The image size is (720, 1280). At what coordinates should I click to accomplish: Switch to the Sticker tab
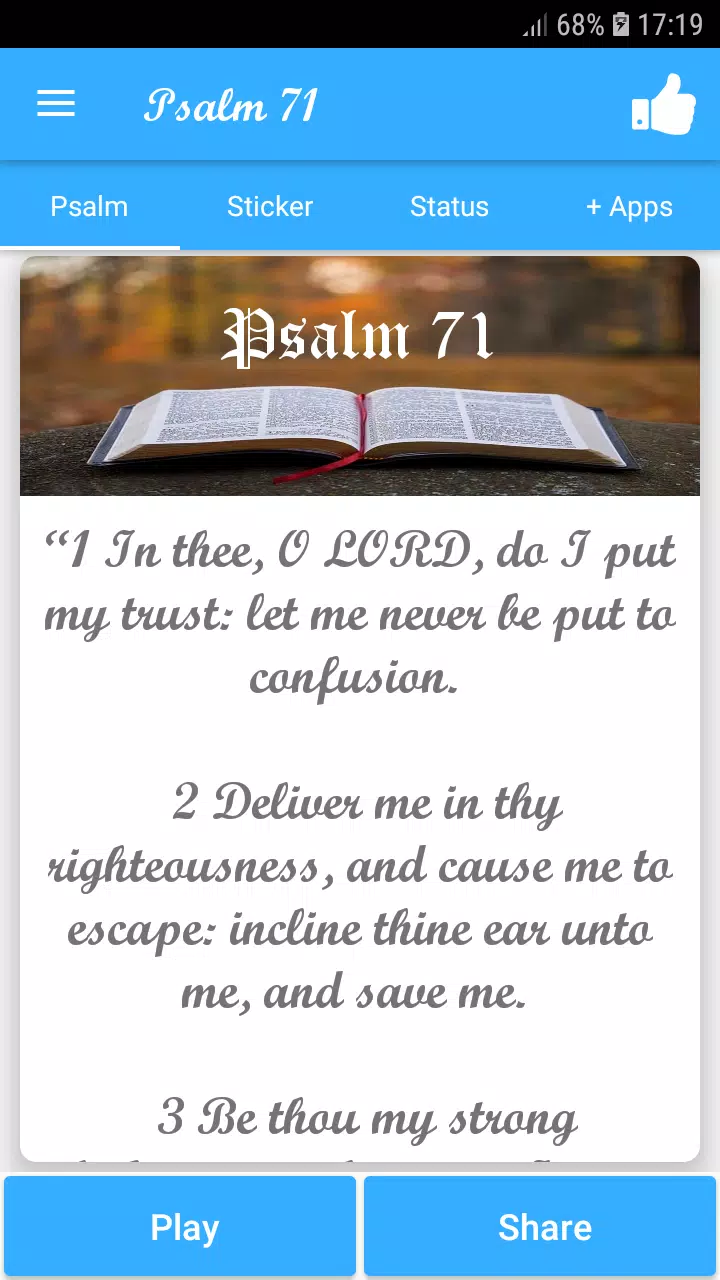270,207
